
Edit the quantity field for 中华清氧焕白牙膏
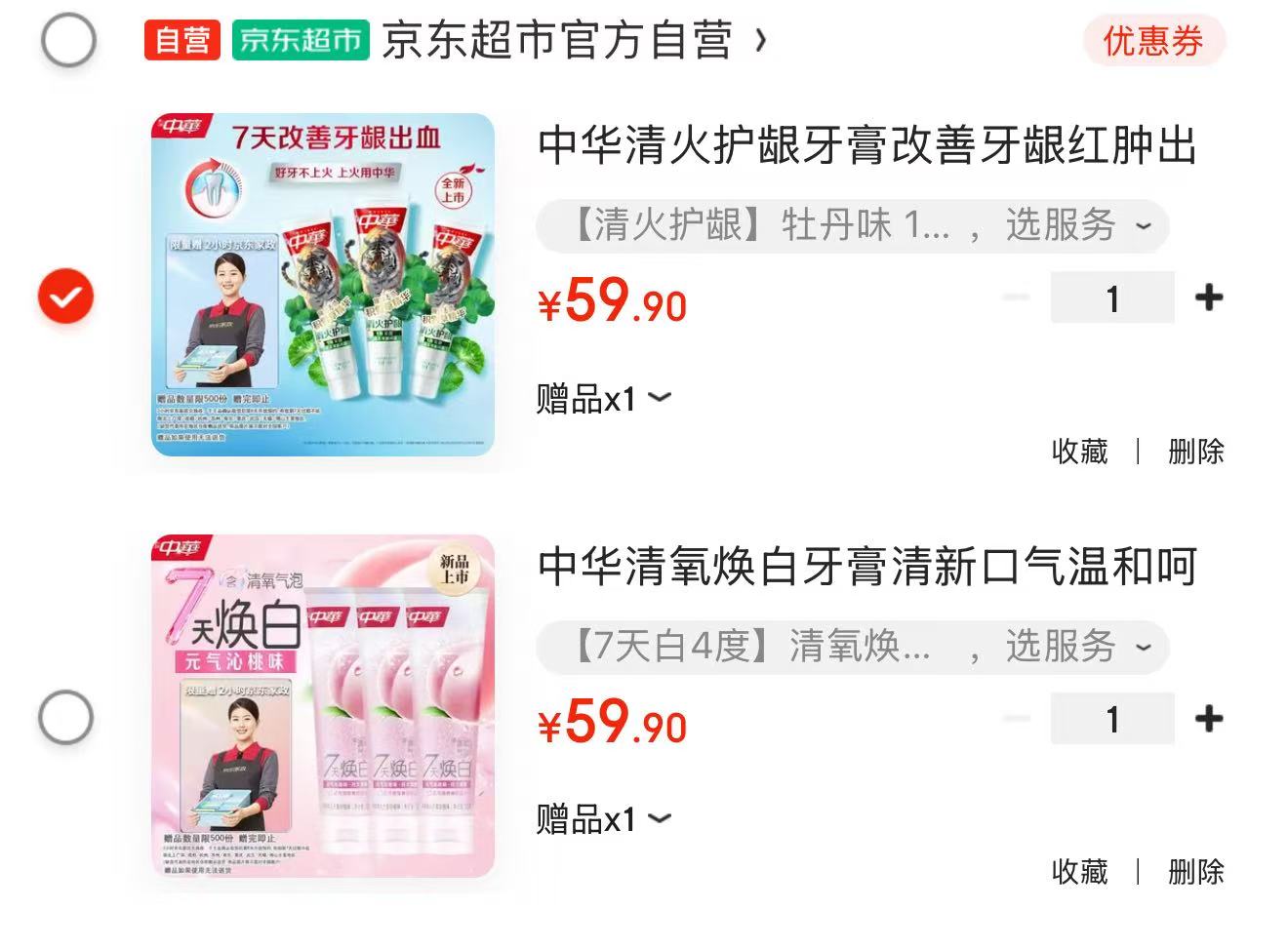tap(1112, 720)
